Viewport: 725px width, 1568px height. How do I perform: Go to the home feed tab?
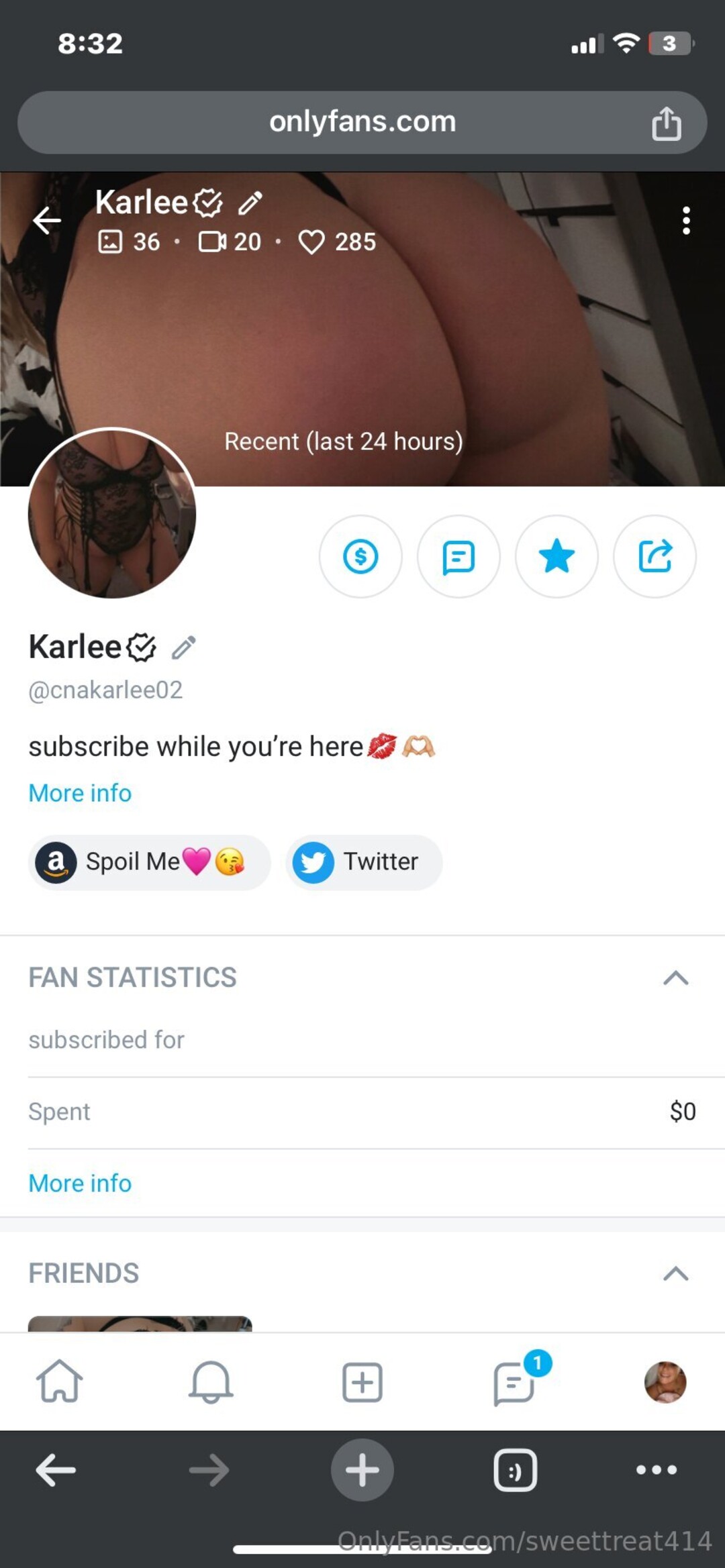click(x=59, y=1381)
